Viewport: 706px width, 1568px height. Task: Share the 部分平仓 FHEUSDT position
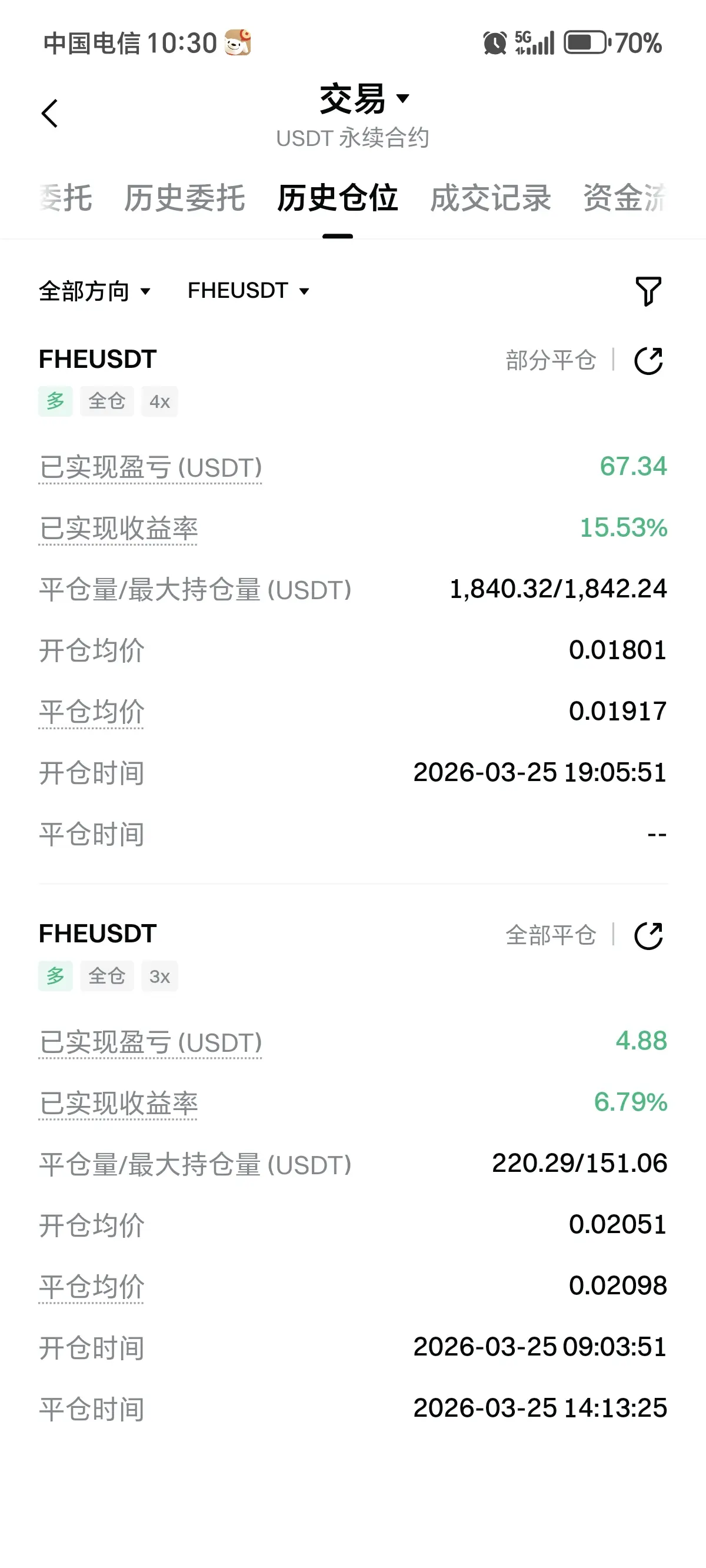[x=648, y=361]
